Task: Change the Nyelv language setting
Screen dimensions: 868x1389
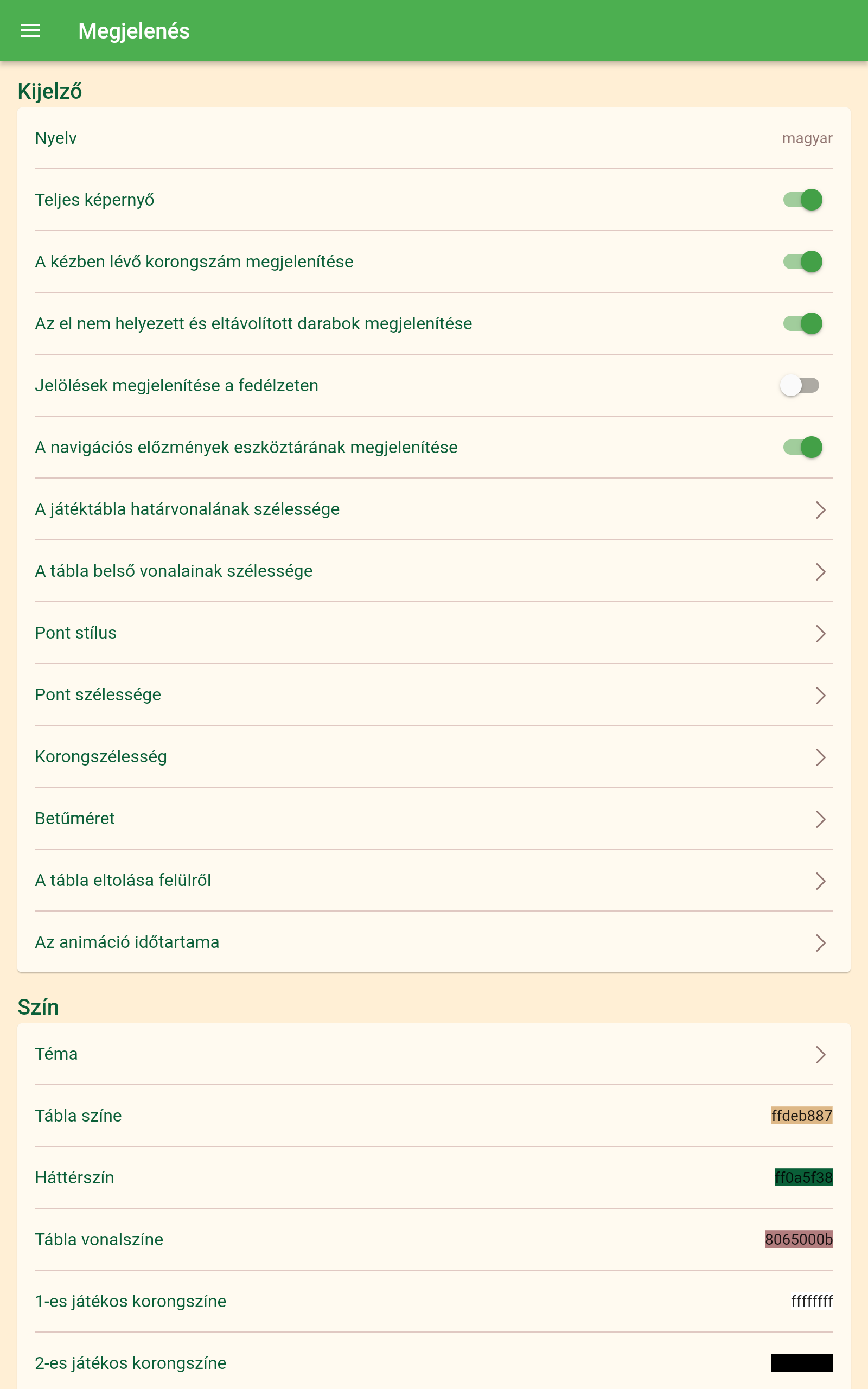Action: (x=434, y=138)
